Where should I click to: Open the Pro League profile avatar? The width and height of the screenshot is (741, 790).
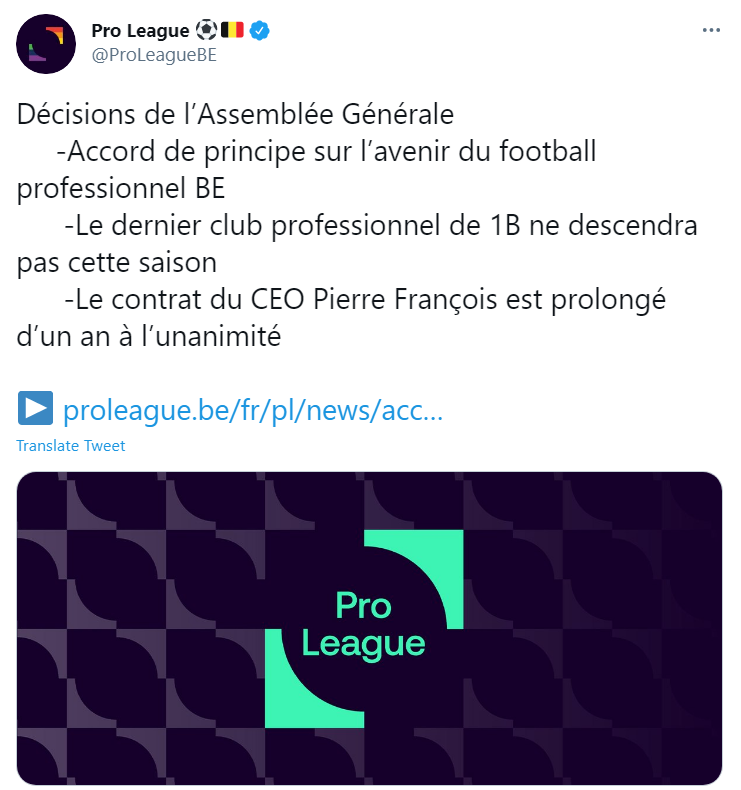pyautogui.click(x=45, y=44)
